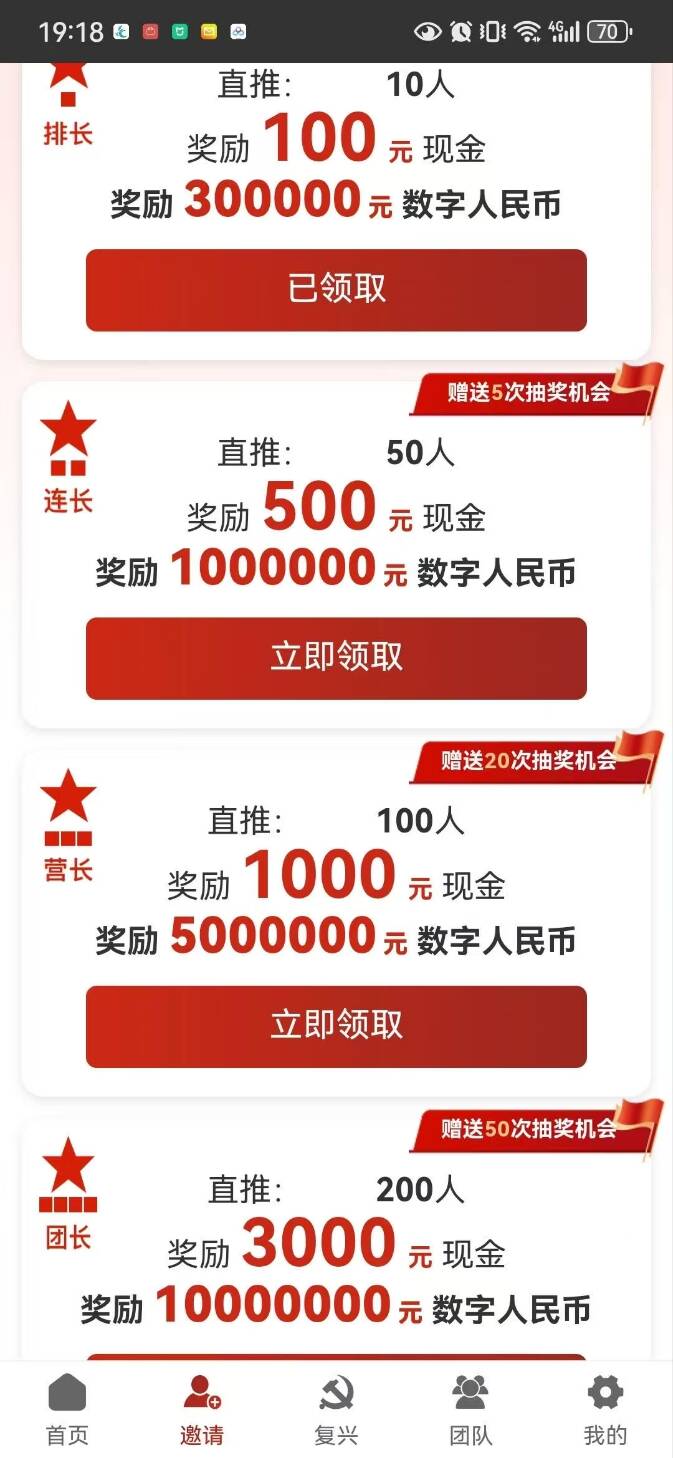Select the 邀请 tab
Image resolution: width=673 pixels, height=1458 pixels.
click(202, 1408)
